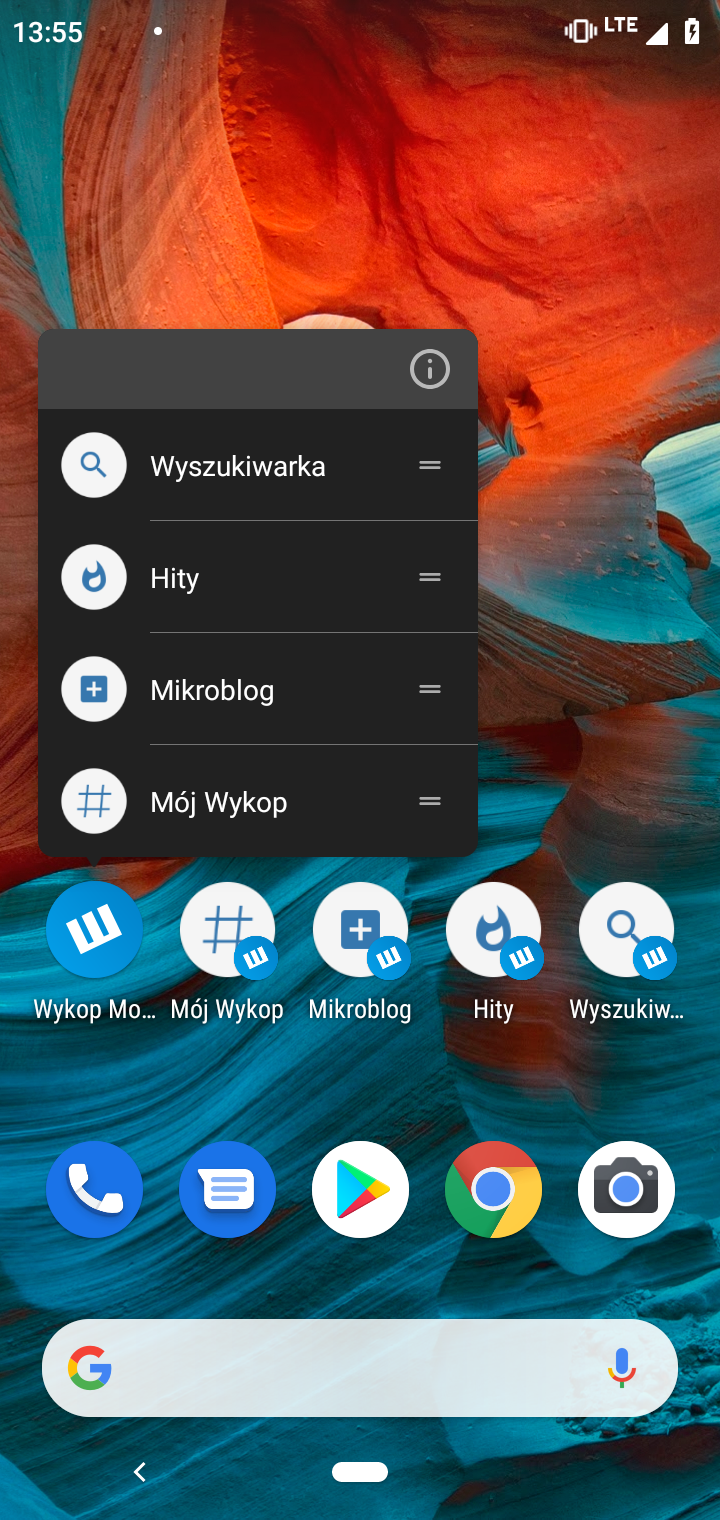Start voice search with the microphone

[622, 1368]
